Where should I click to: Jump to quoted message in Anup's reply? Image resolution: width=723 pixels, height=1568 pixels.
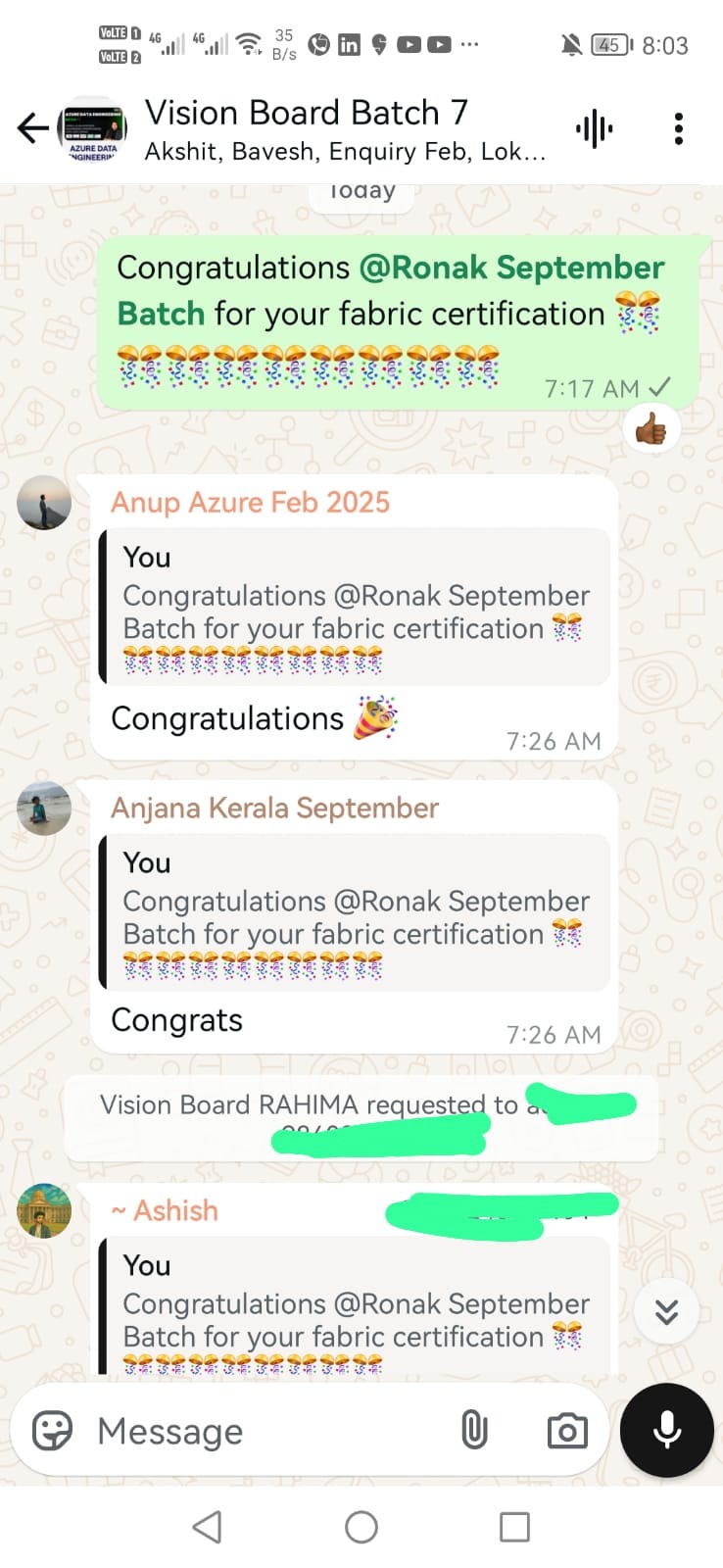355,606
